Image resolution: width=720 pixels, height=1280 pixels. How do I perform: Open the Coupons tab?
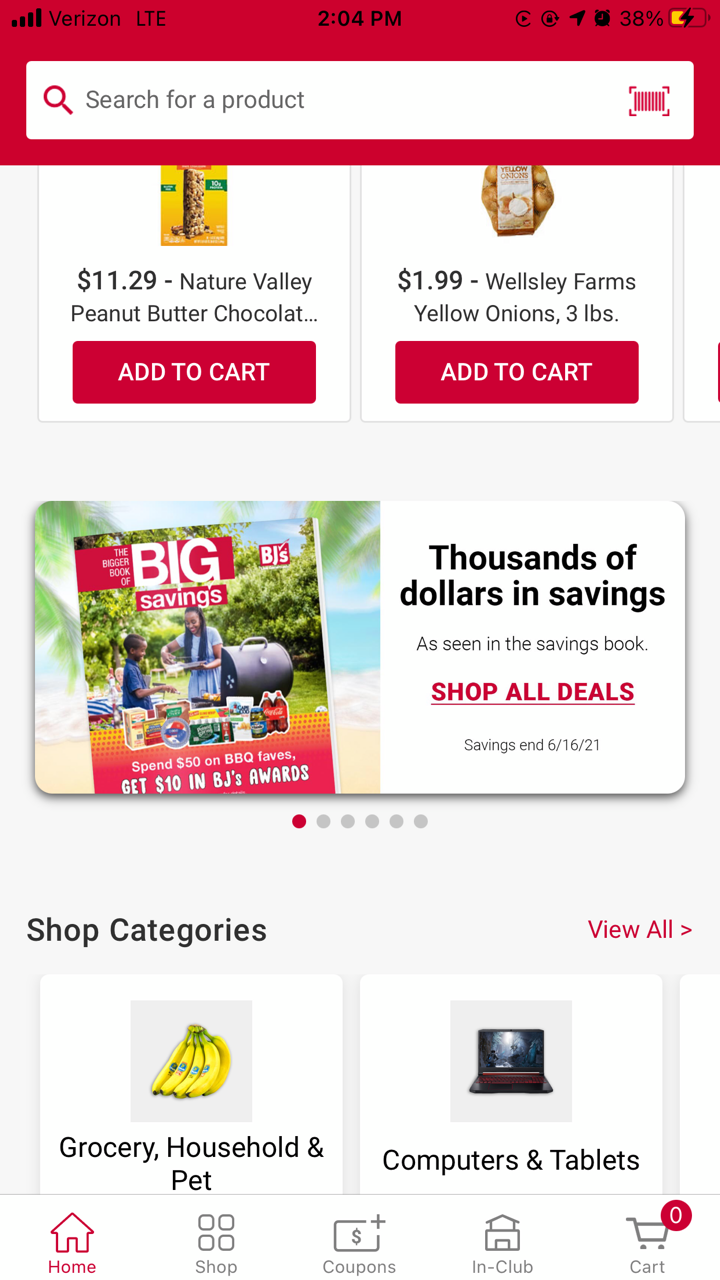tap(359, 1243)
